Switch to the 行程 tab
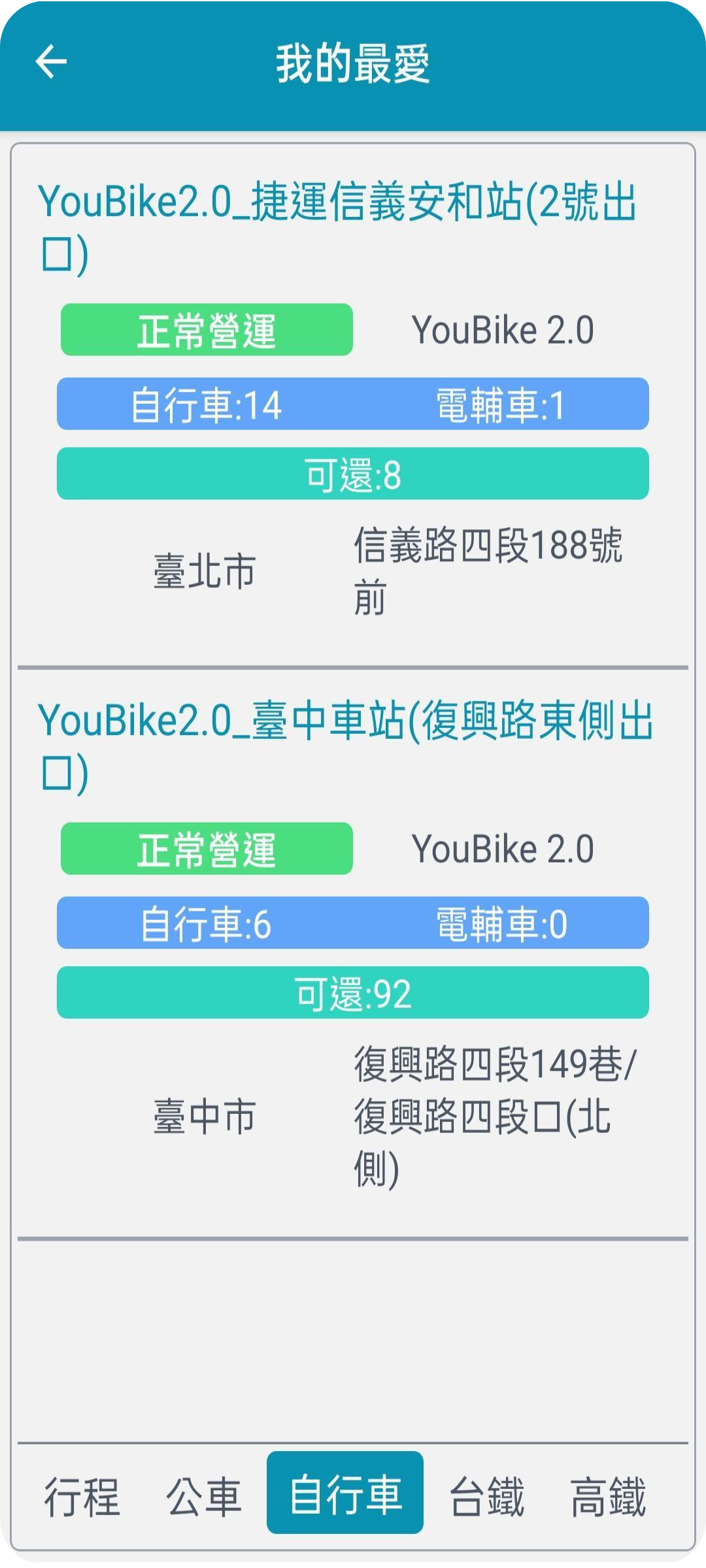The height and width of the screenshot is (1568, 706). (82, 1496)
